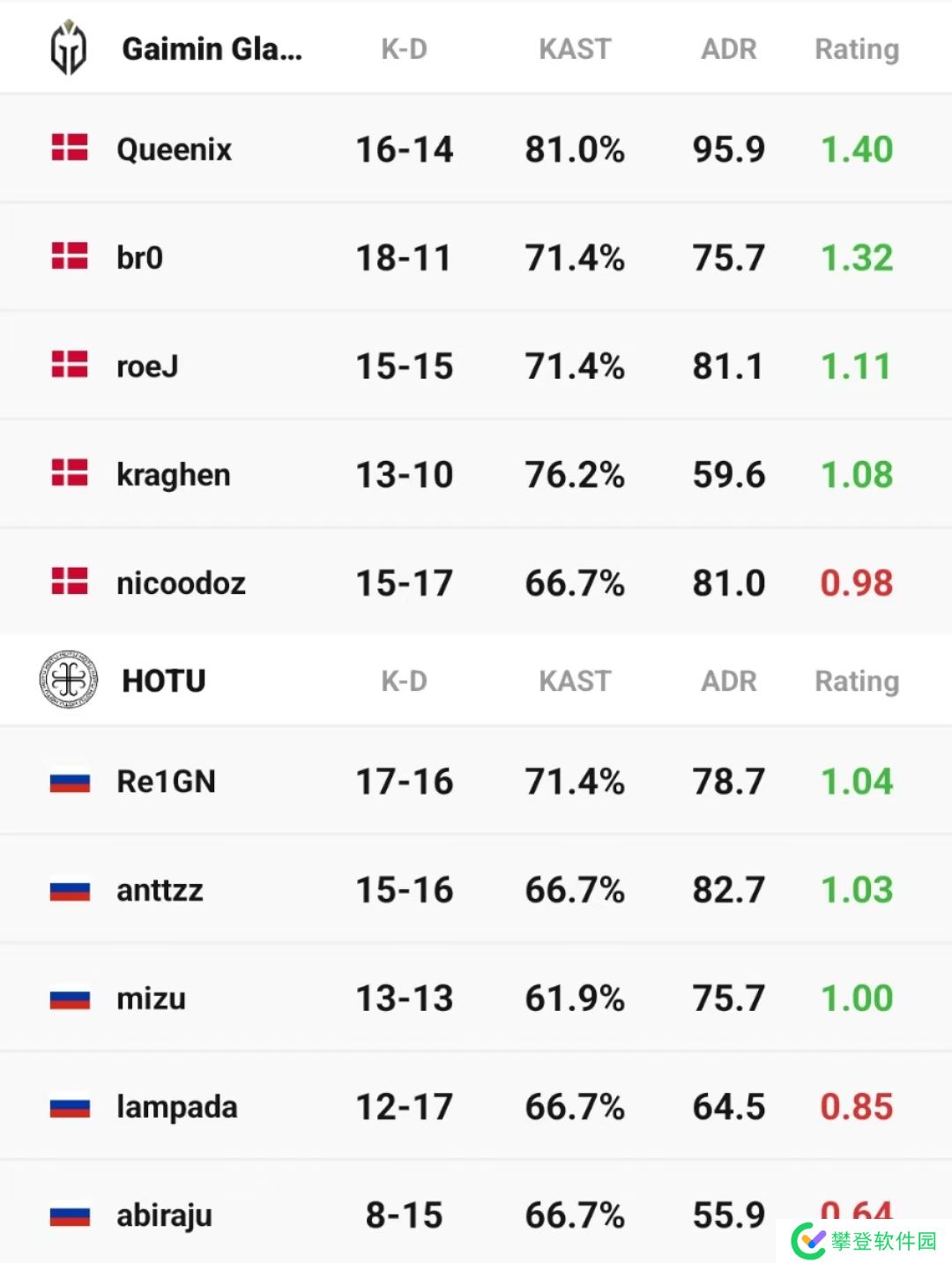Open the HOTU team page
This screenshot has width=952, height=1263.
[x=163, y=681]
